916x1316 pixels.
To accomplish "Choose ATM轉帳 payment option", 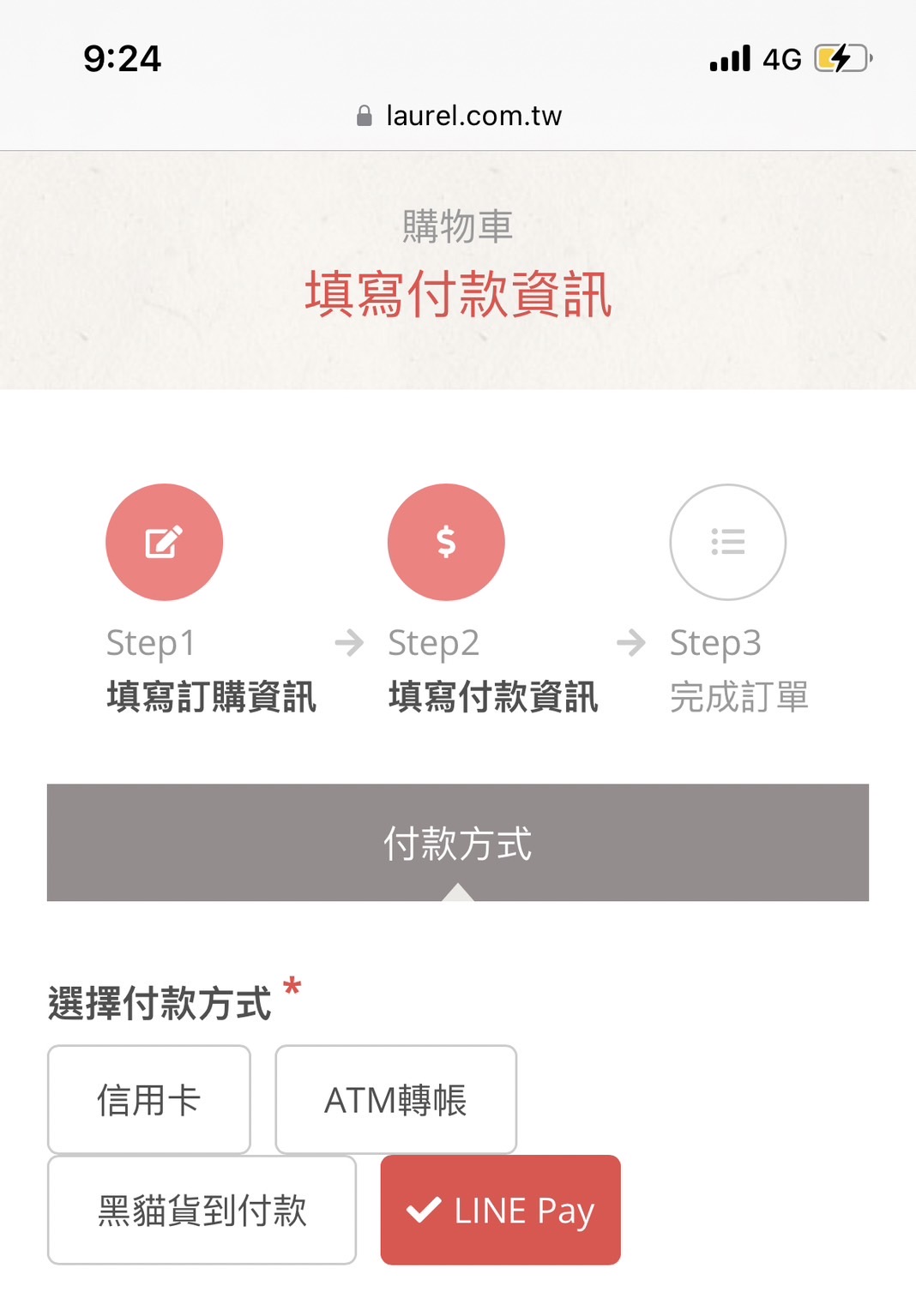I will pos(395,1099).
